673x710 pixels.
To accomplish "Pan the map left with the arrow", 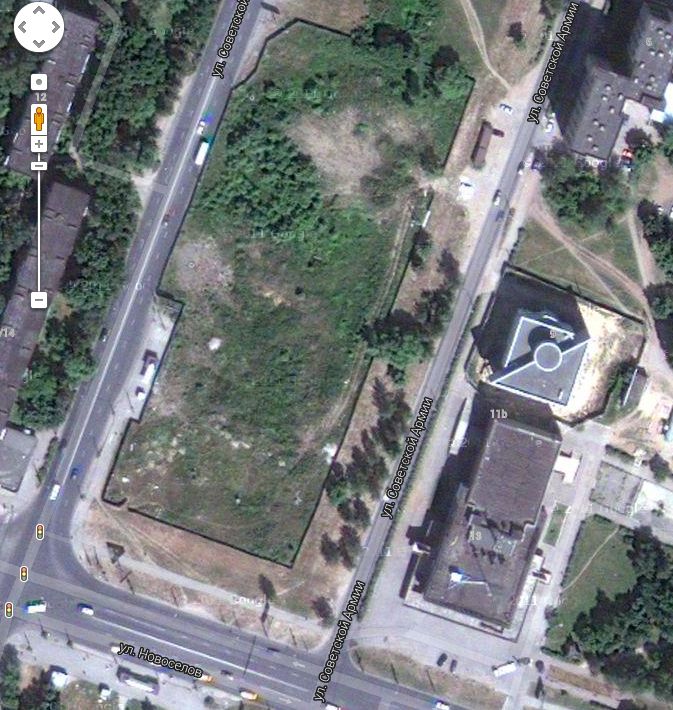I will pos(23,28).
